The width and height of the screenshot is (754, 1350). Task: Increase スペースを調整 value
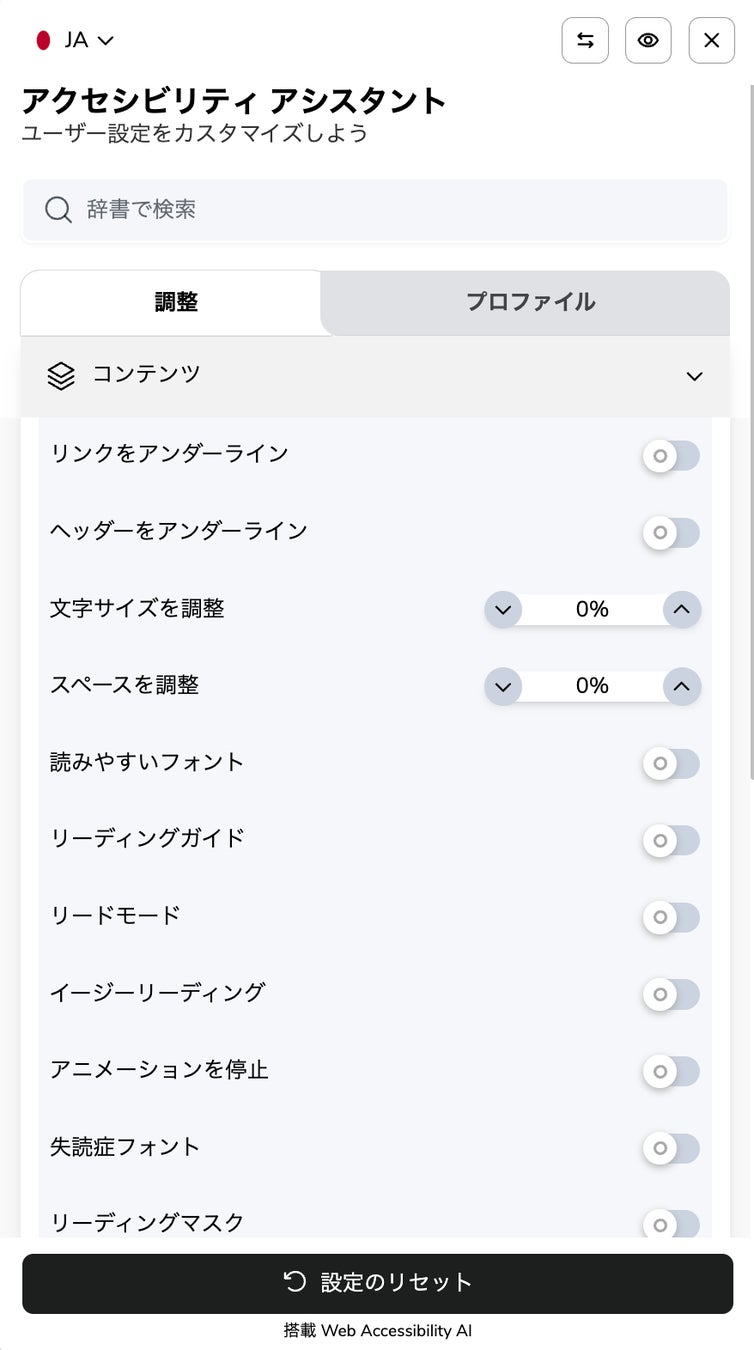point(682,686)
